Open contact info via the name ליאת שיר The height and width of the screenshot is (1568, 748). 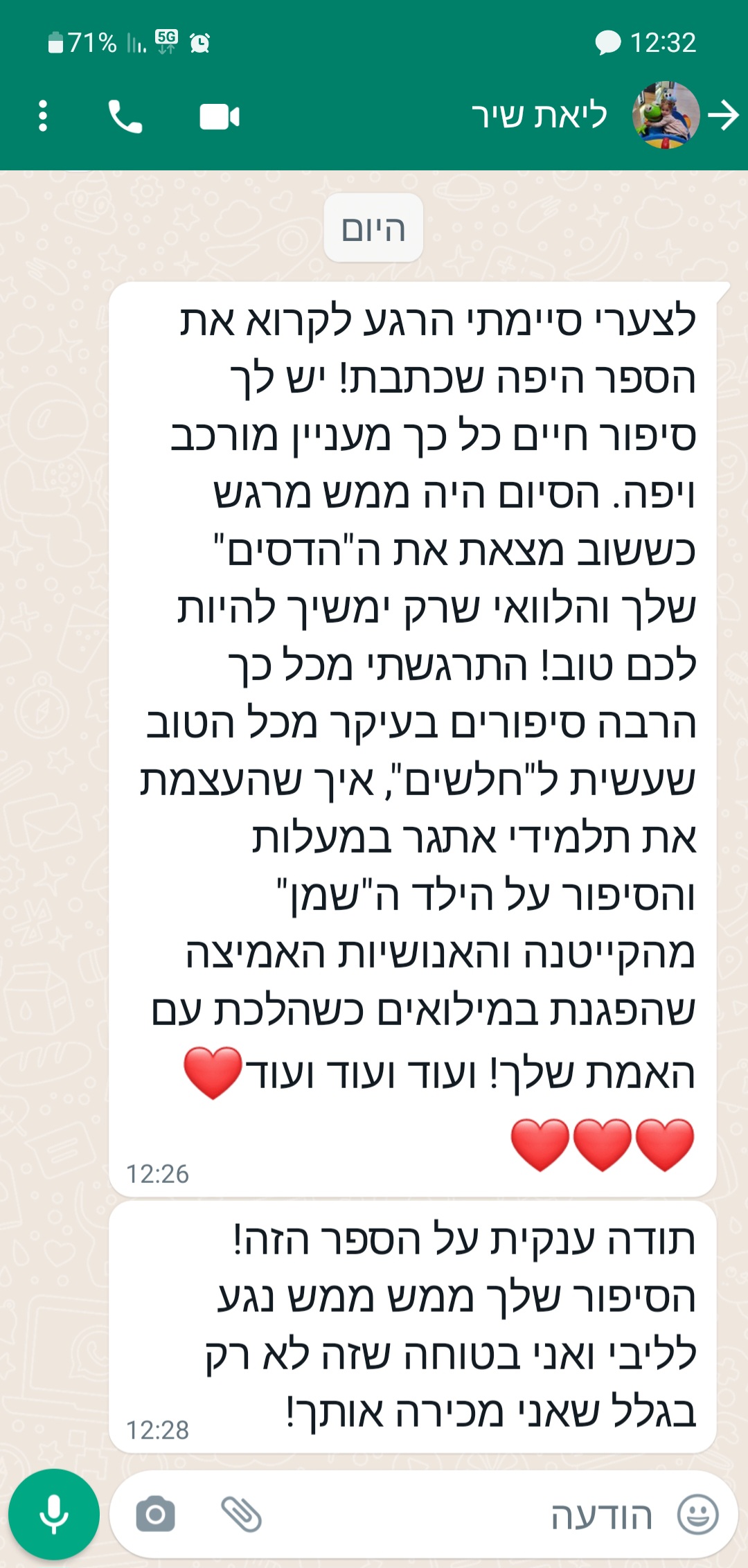pos(539,116)
